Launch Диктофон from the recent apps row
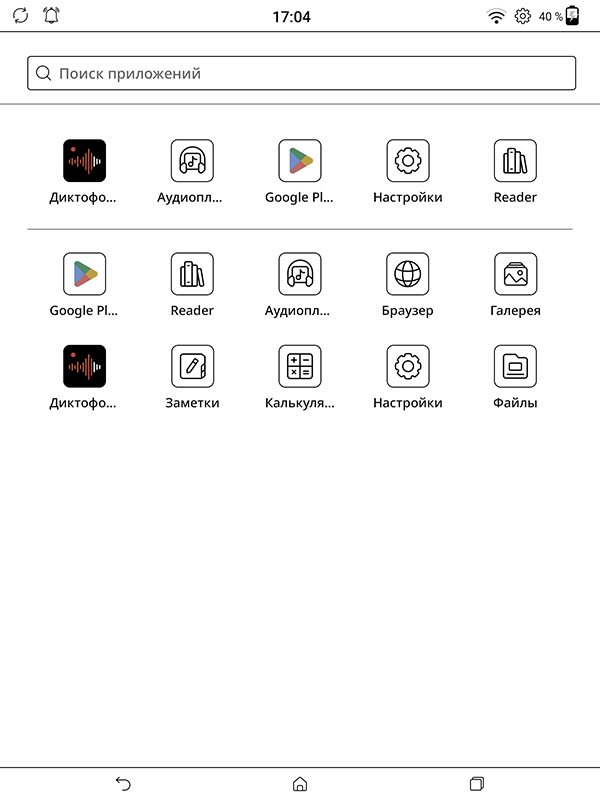Viewport: 600px width, 800px height. click(84, 160)
